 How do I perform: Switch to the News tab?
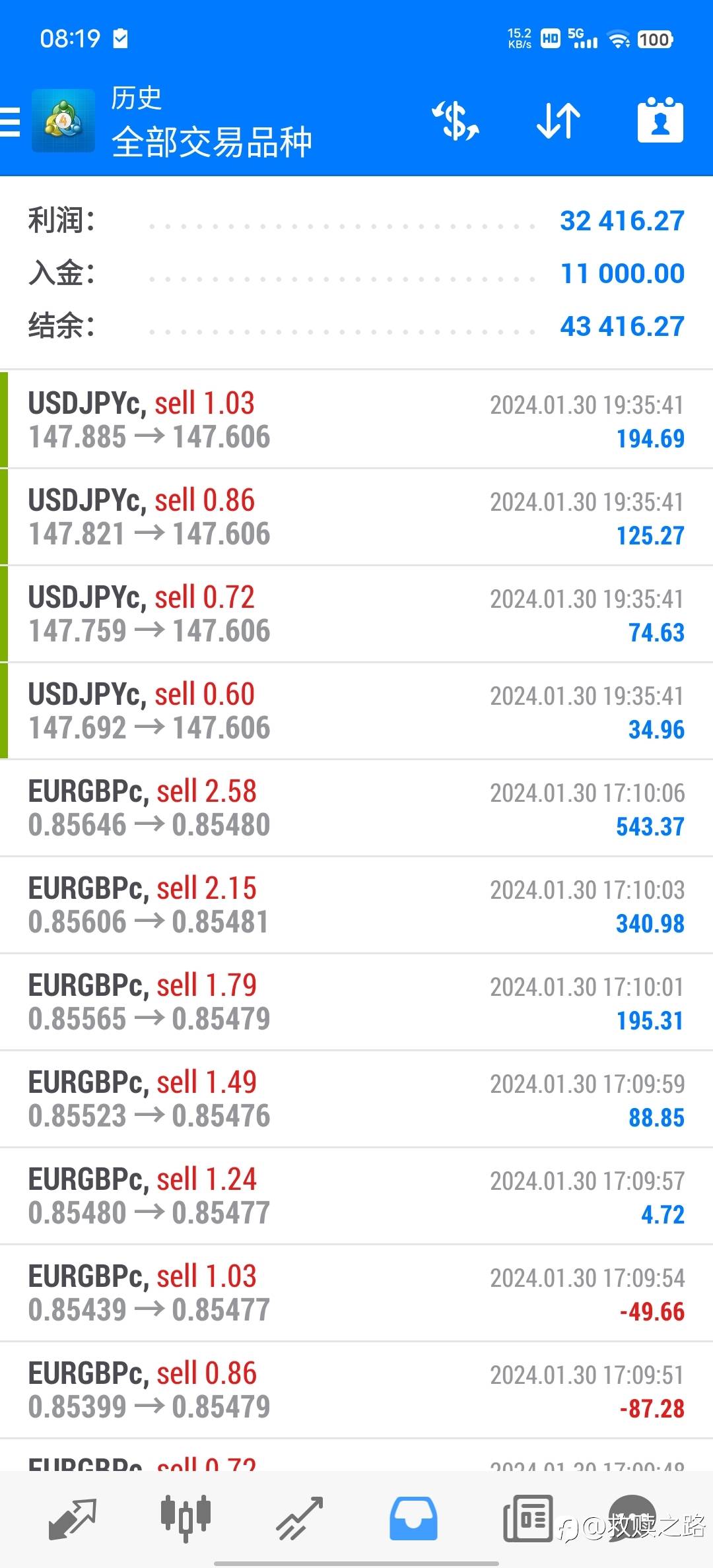click(527, 1518)
